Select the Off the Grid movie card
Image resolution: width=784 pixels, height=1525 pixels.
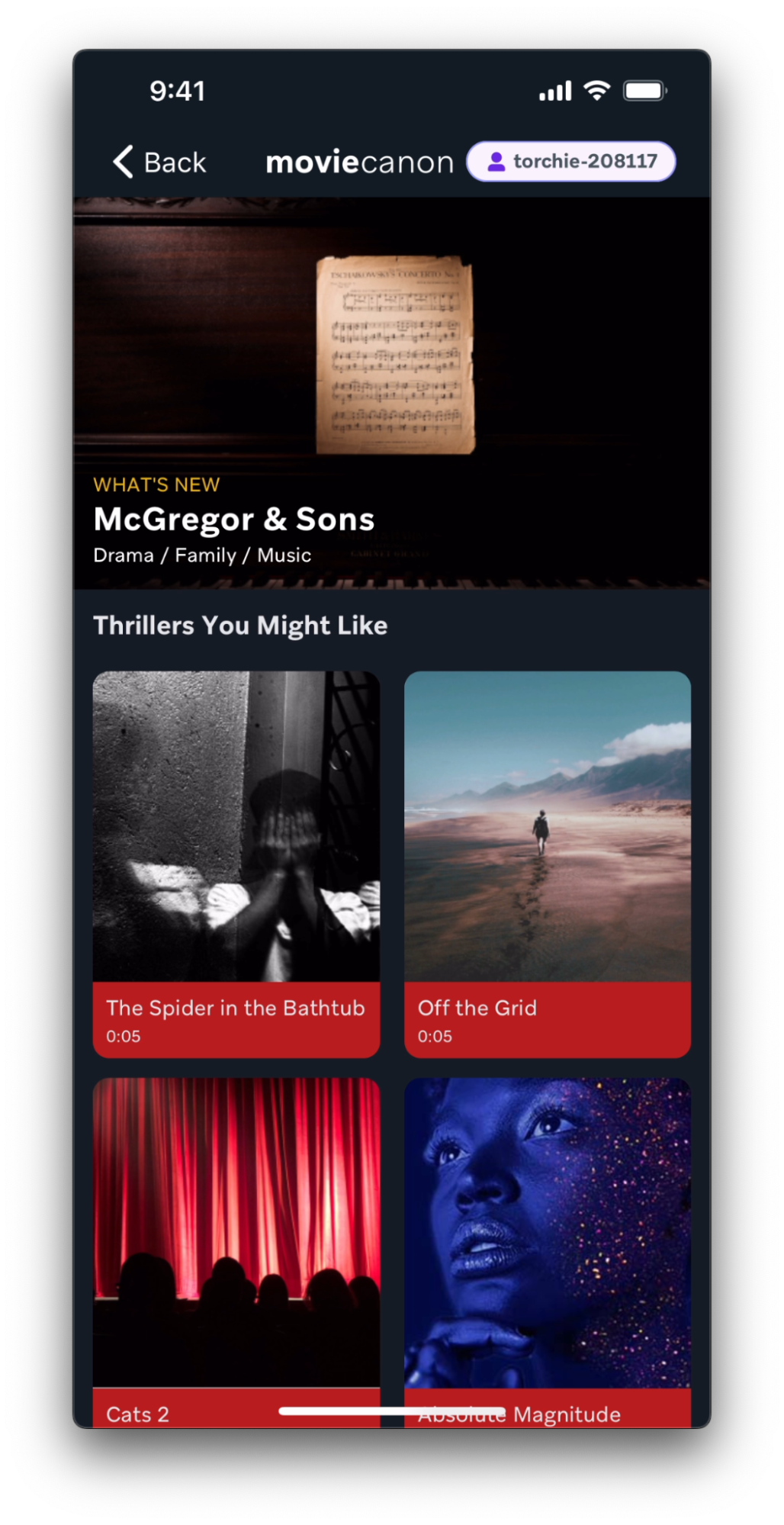(x=547, y=864)
